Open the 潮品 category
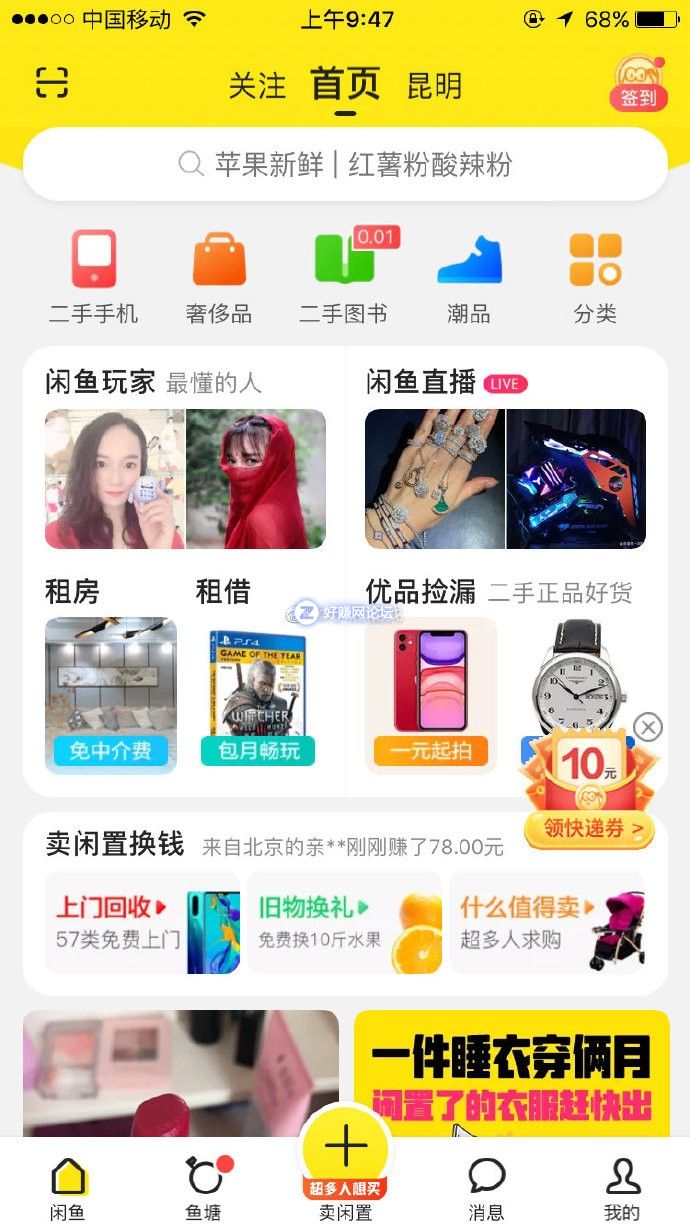 tap(469, 277)
